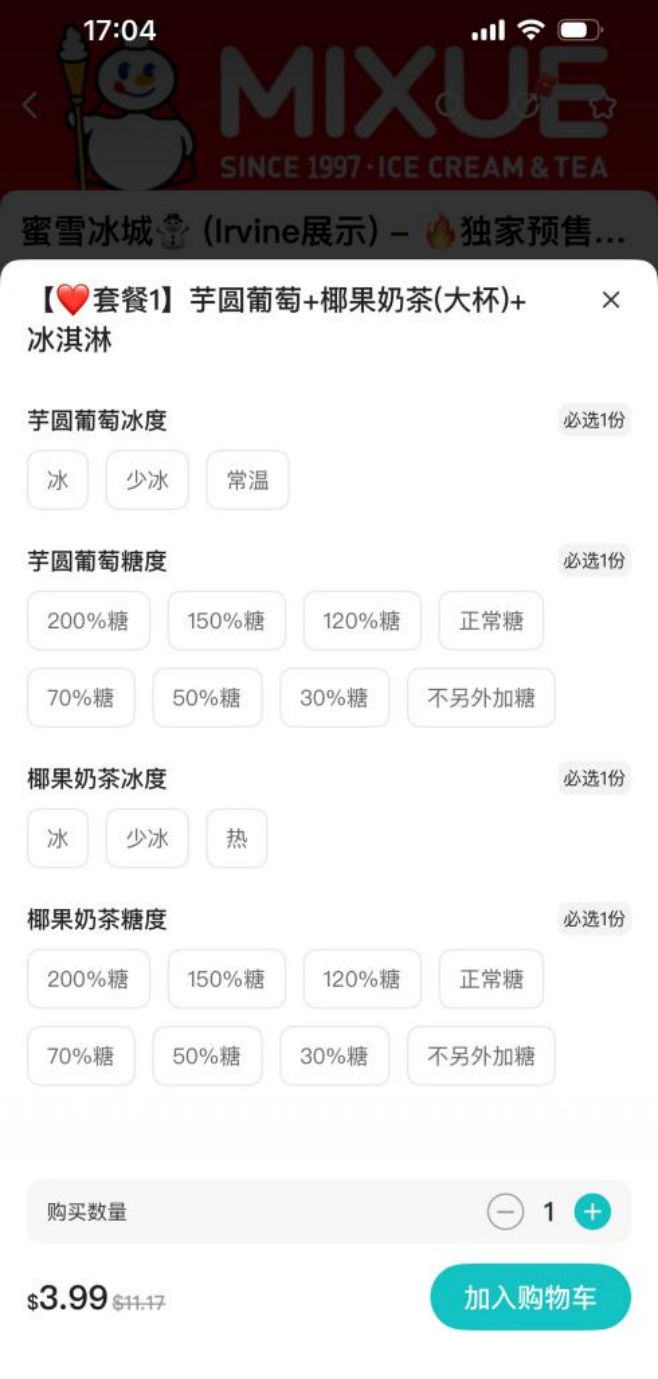Pick 150%糖 for 椰果奶茶糖度
The image size is (658, 1379).
[x=226, y=979]
